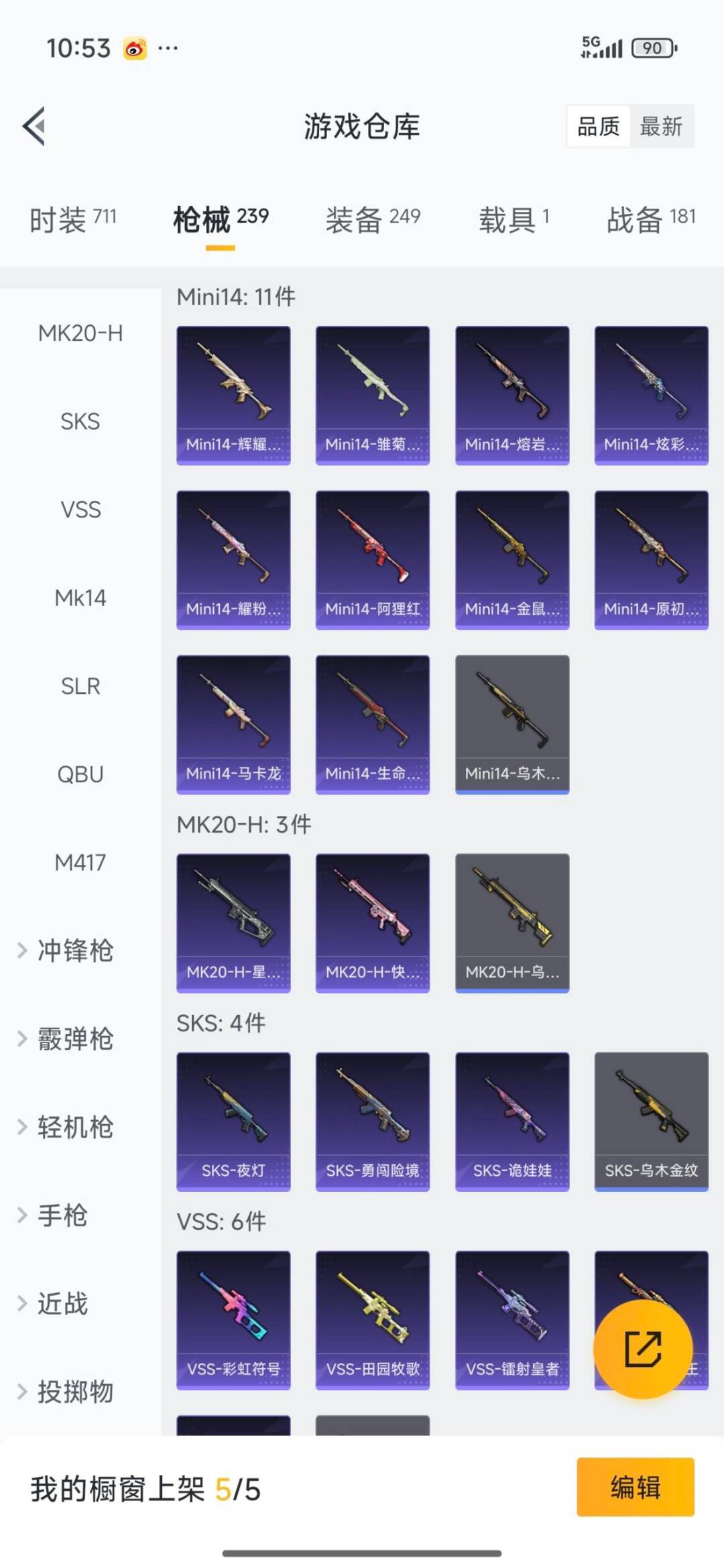Select VSS in the sidebar list
Screen dimensions: 724x1568
point(80,509)
